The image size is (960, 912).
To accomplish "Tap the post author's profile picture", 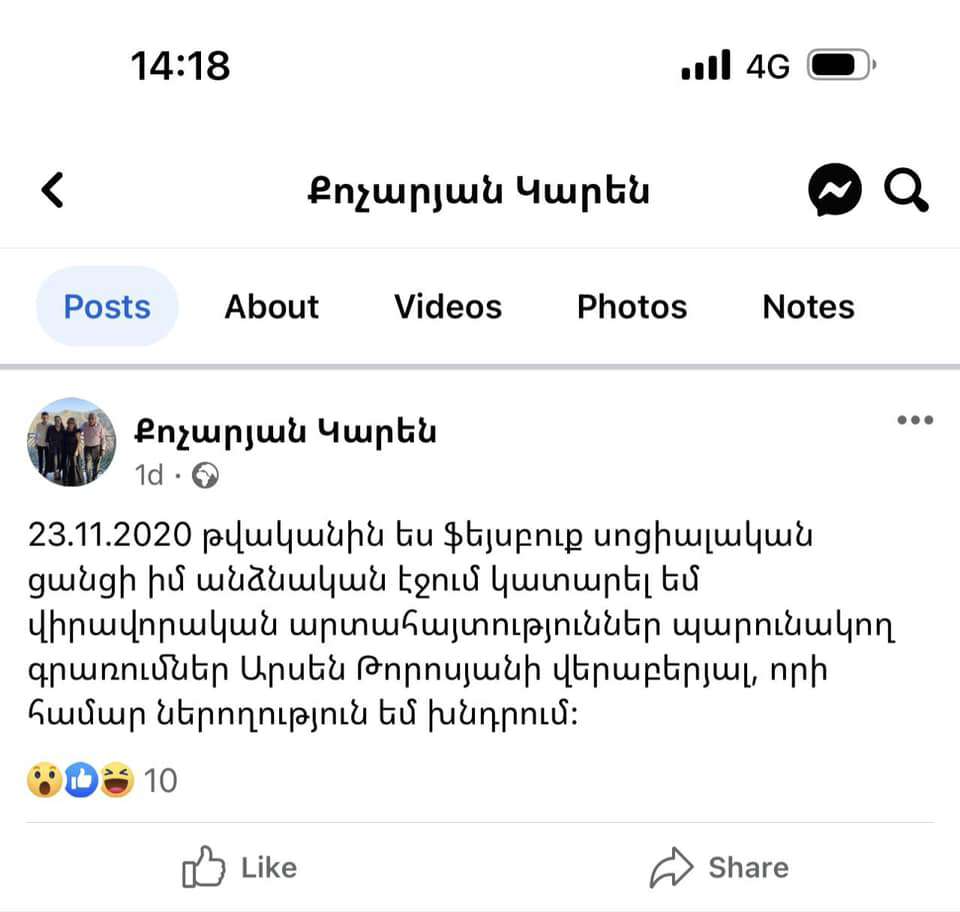I will pos(71,442).
